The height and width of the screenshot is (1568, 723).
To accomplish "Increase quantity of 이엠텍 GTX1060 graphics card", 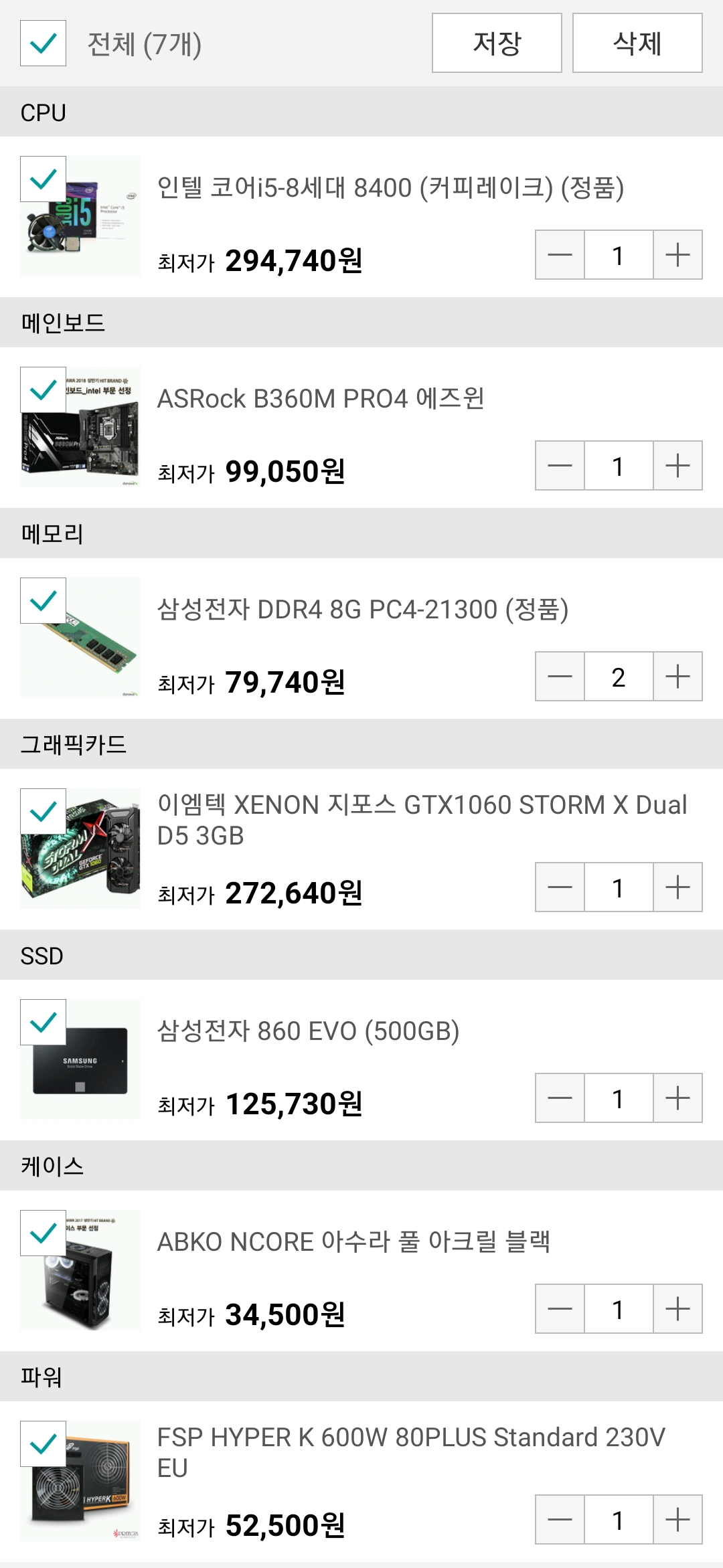I will (677, 887).
